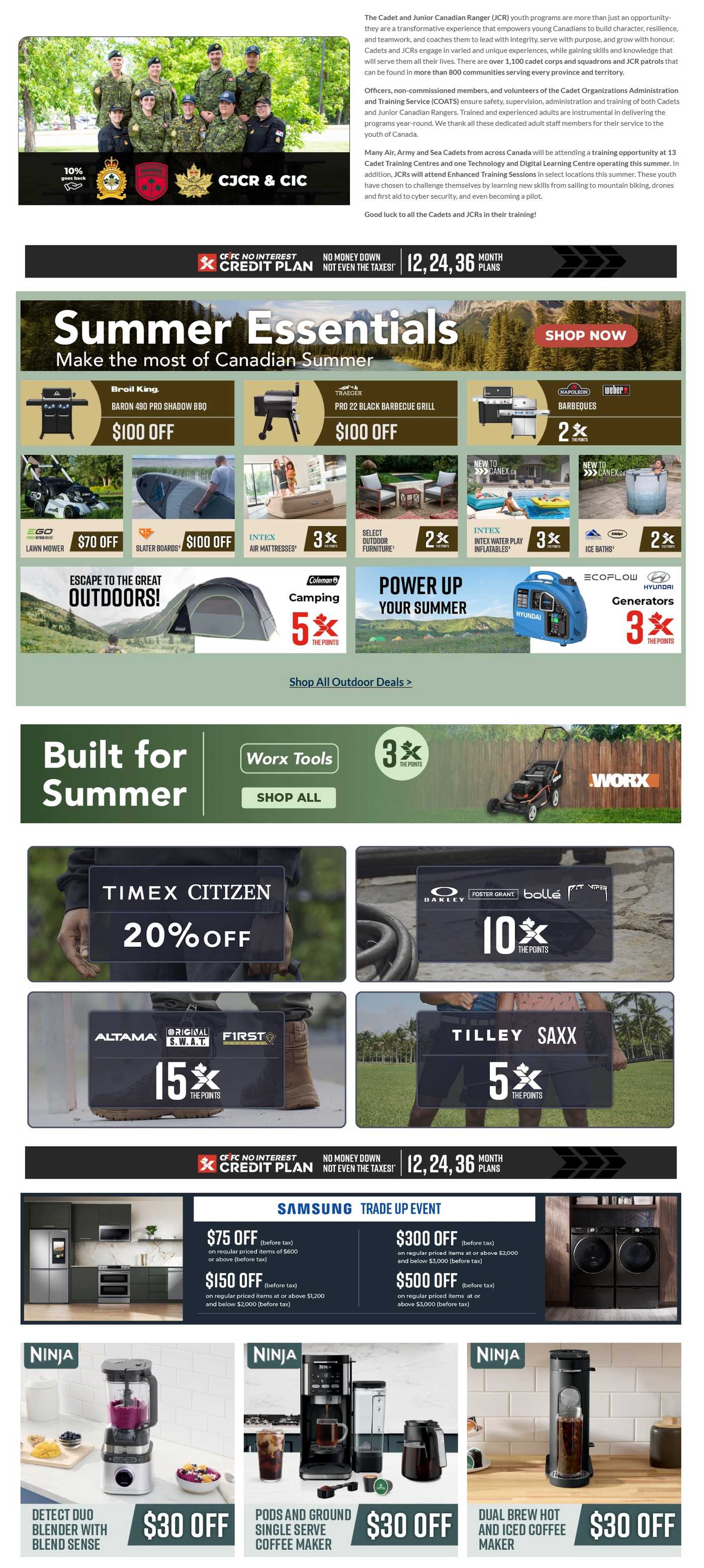The height and width of the screenshot is (1568, 704).
Task: Open Tilley Saxx 5x points card
Action: point(515,1060)
